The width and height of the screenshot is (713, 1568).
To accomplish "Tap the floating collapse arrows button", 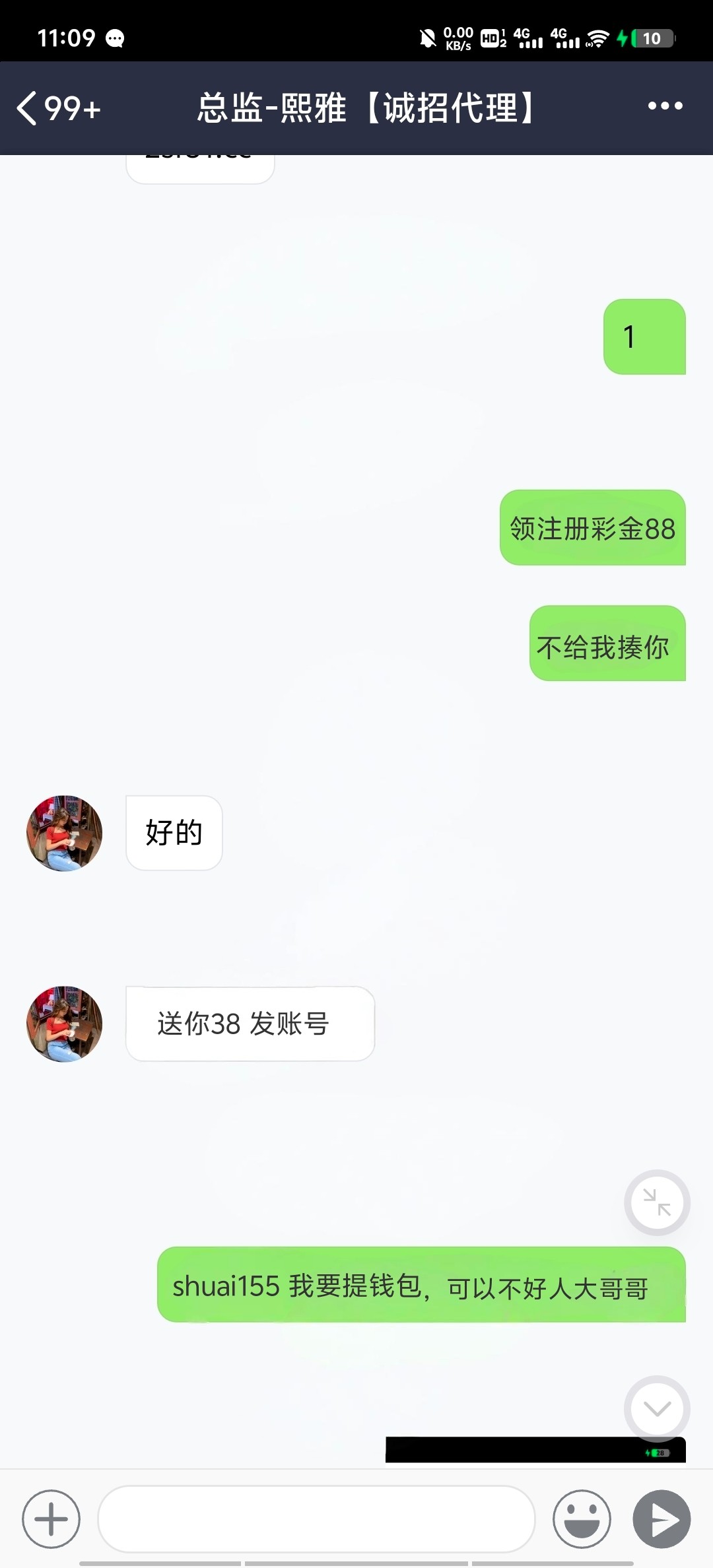I will [x=657, y=1202].
